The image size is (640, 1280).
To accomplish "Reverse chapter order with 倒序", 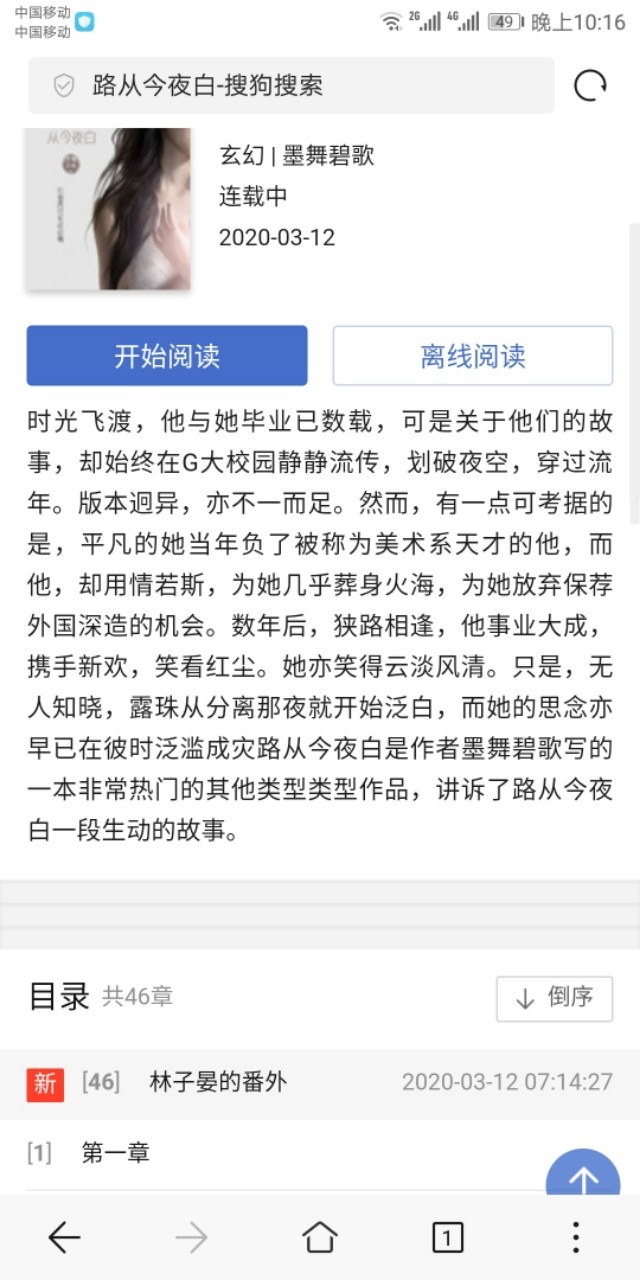I will pos(554,998).
